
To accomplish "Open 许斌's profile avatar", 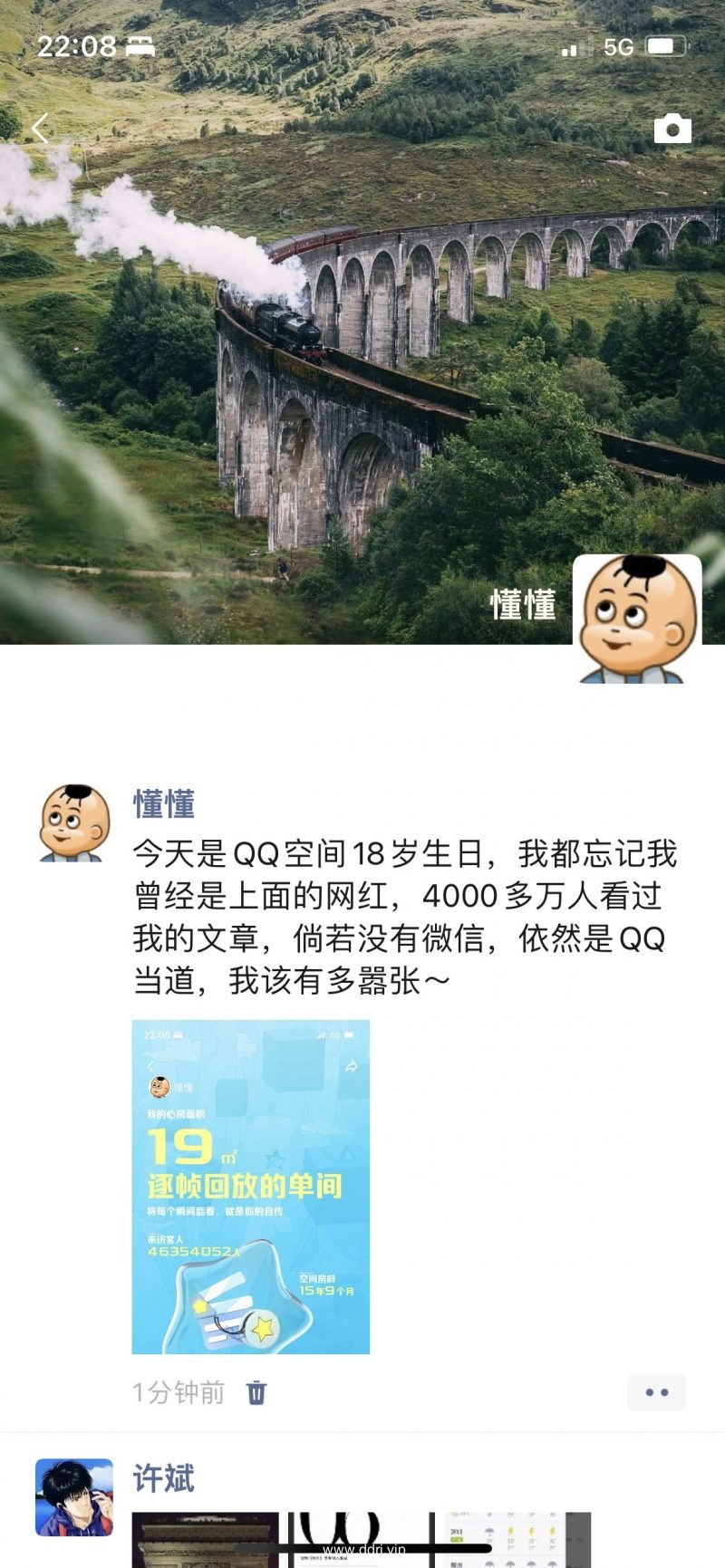I will [74, 1497].
